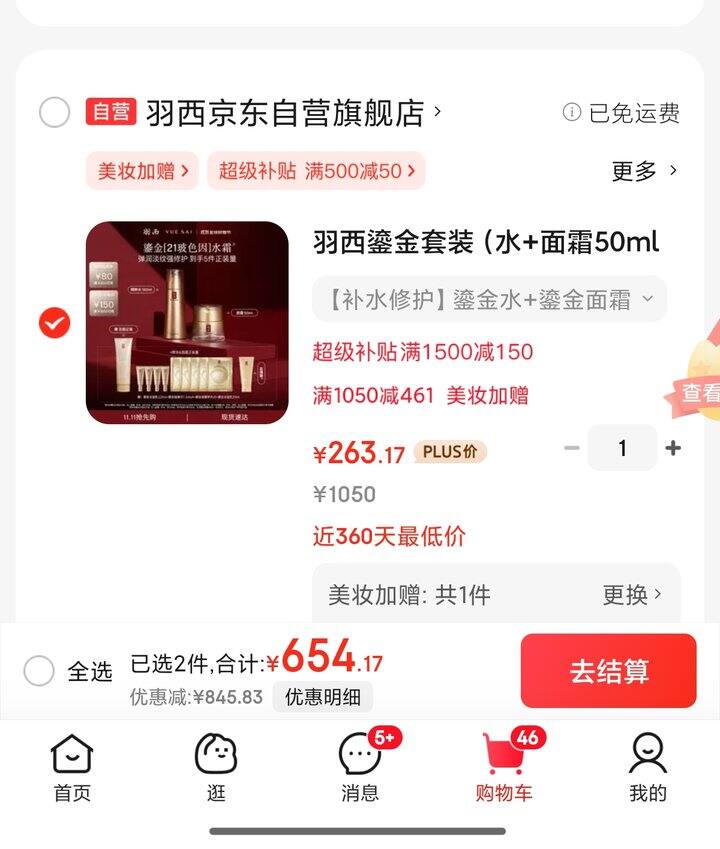Go to the 首页 tab
This screenshot has height=849, width=720.
[72, 768]
